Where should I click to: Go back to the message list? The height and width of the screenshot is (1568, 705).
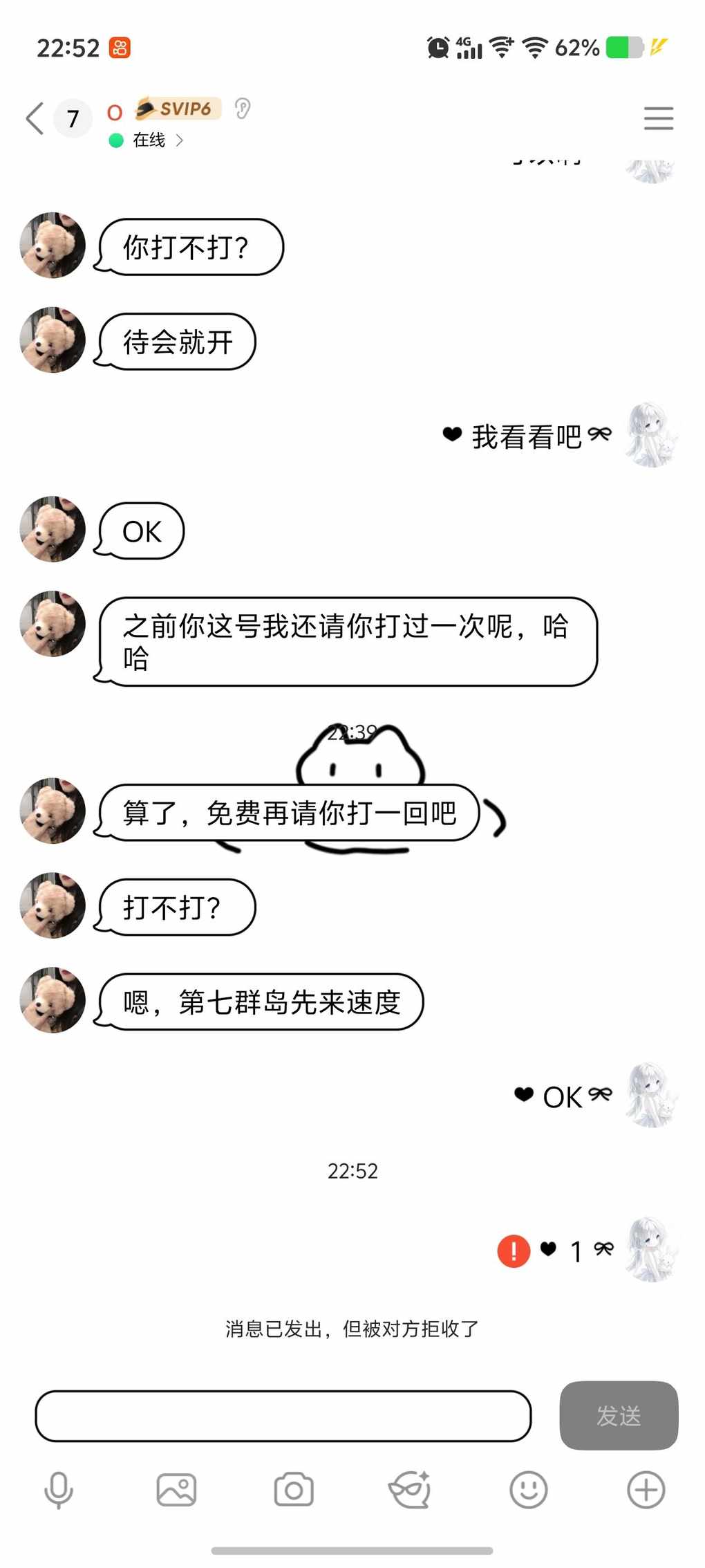(35, 118)
